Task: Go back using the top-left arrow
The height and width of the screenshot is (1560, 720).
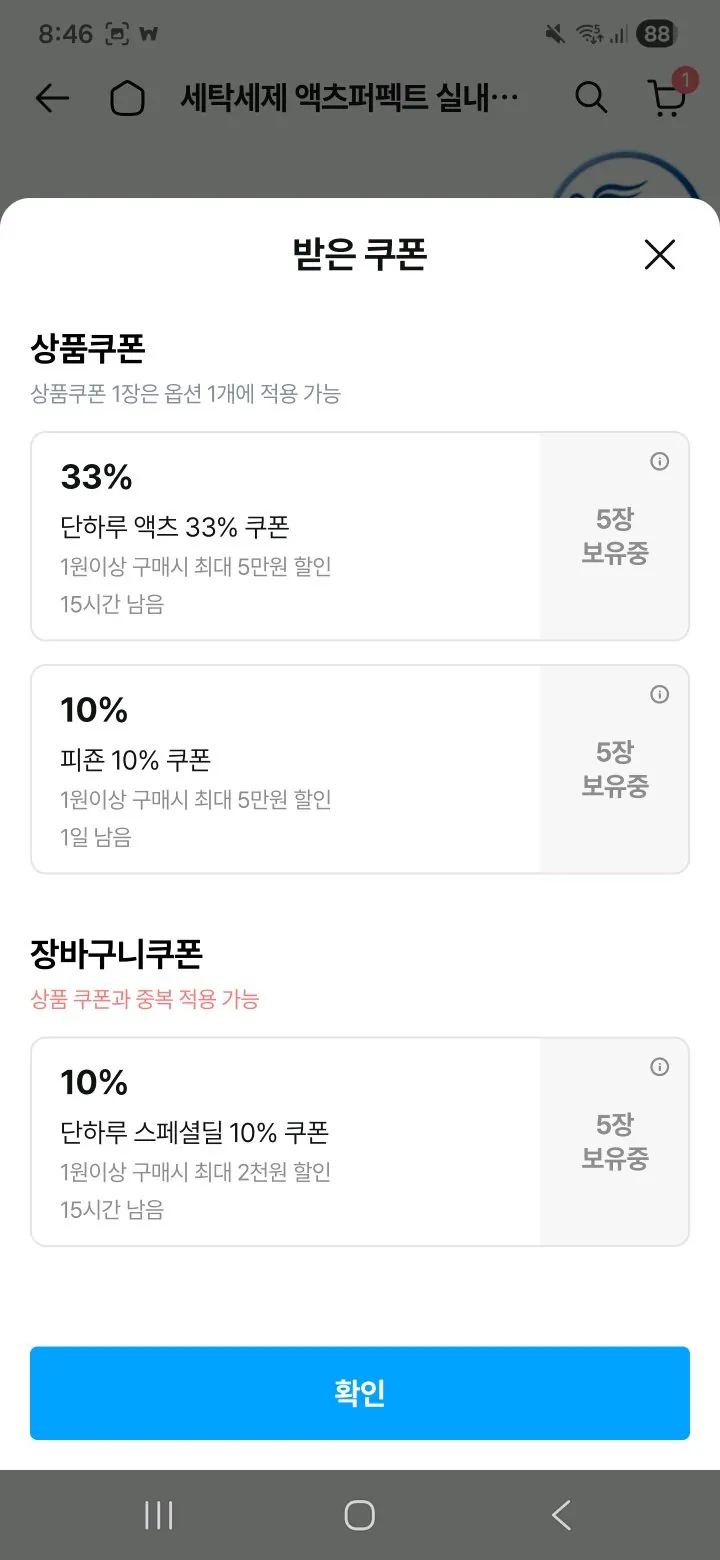Action: [x=52, y=98]
